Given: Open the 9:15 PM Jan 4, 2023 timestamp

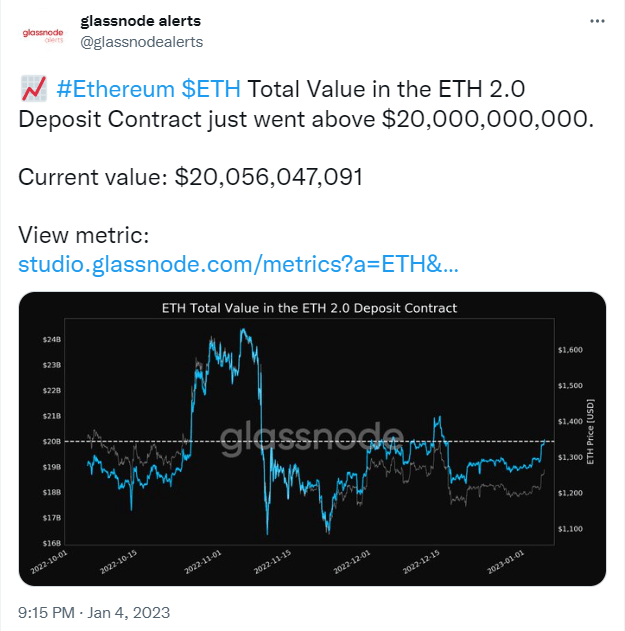Looking at the screenshot, I should pos(96,612).
